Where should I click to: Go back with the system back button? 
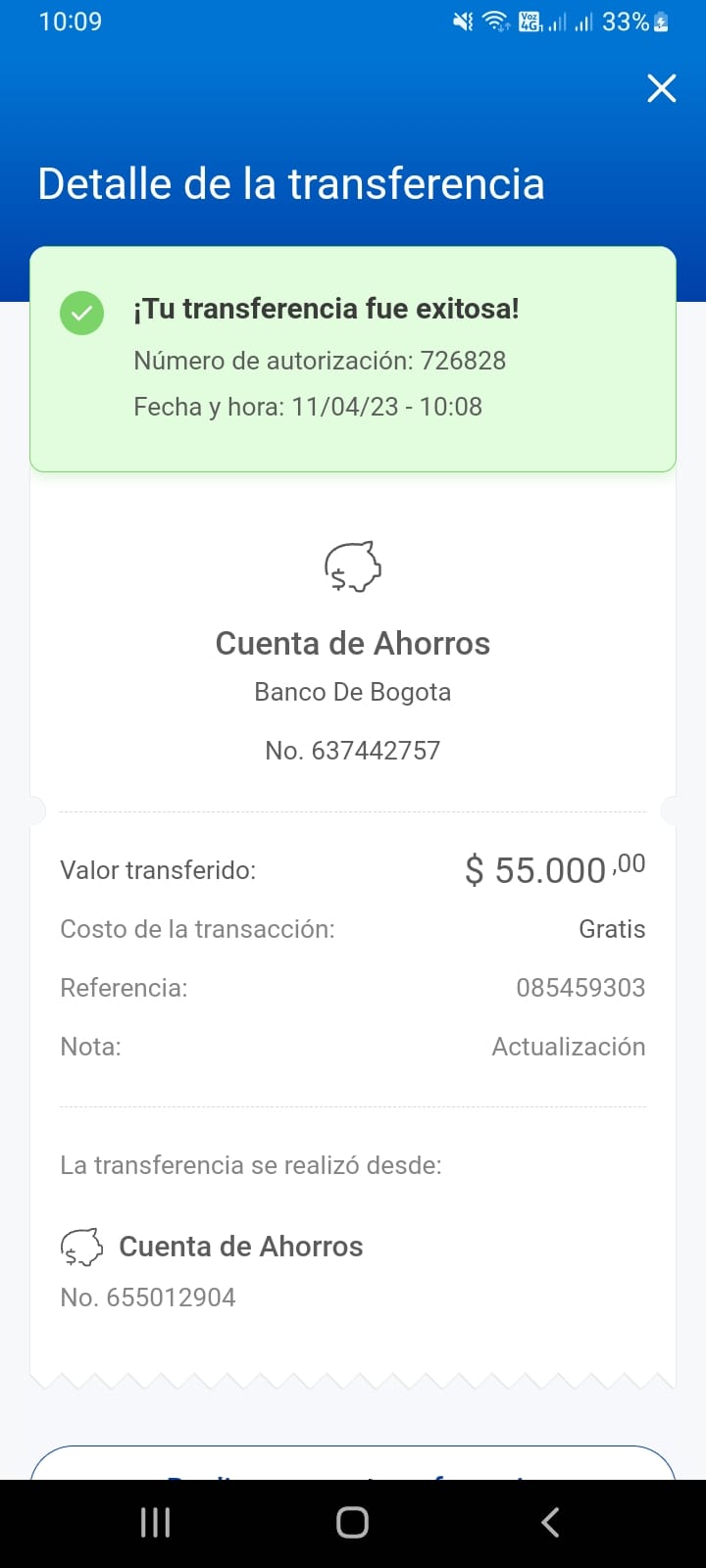coord(550,1522)
